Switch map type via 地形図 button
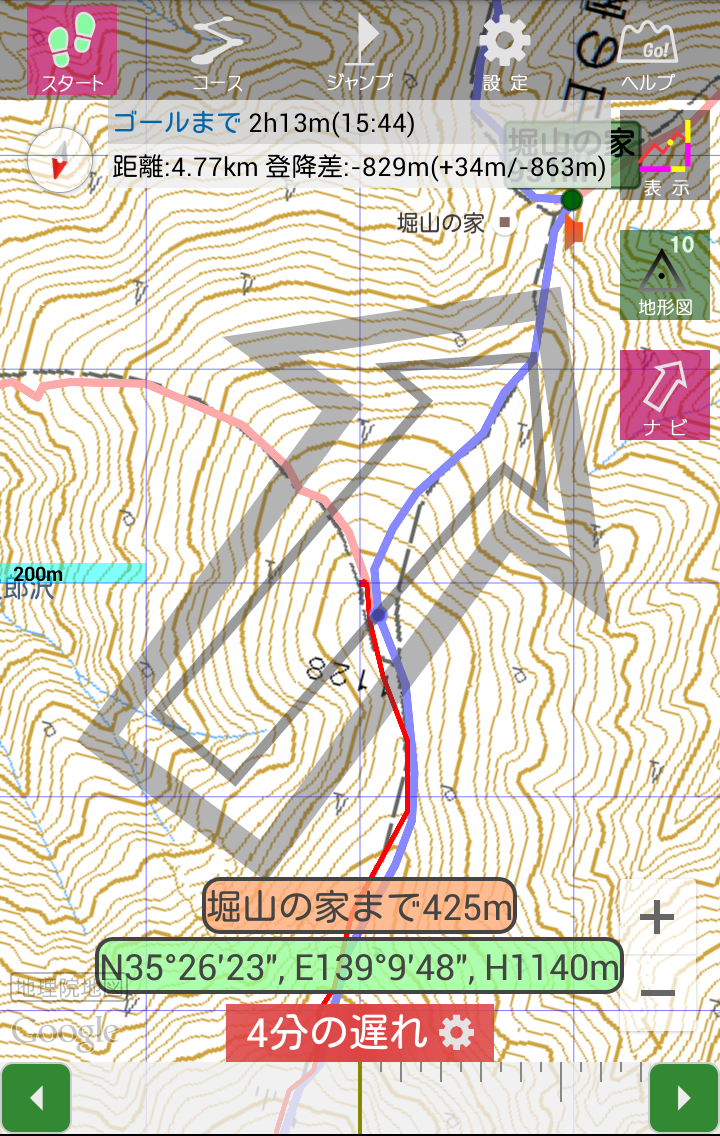 (665, 275)
